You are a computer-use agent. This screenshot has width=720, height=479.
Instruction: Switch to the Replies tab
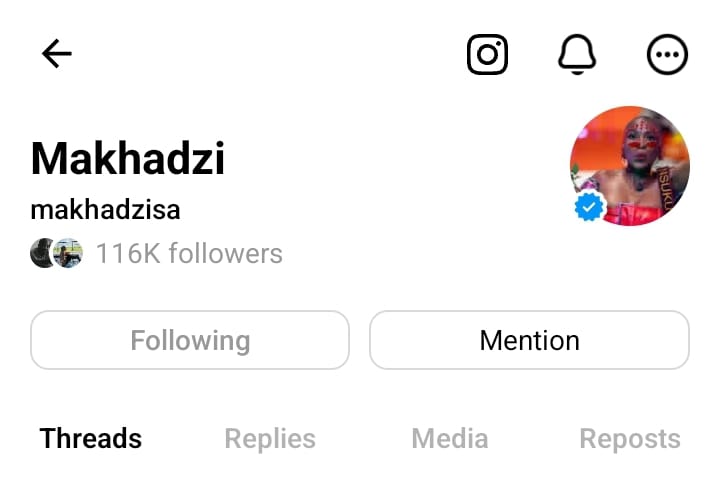pos(270,438)
